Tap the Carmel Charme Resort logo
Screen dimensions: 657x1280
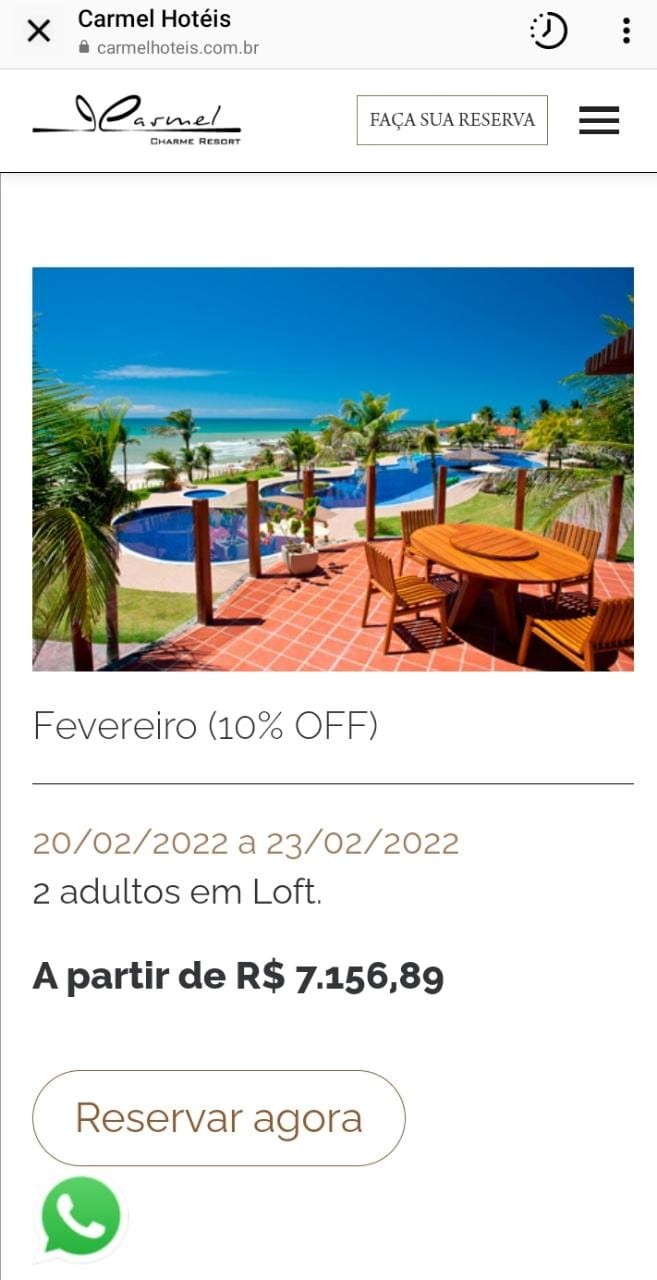point(137,120)
